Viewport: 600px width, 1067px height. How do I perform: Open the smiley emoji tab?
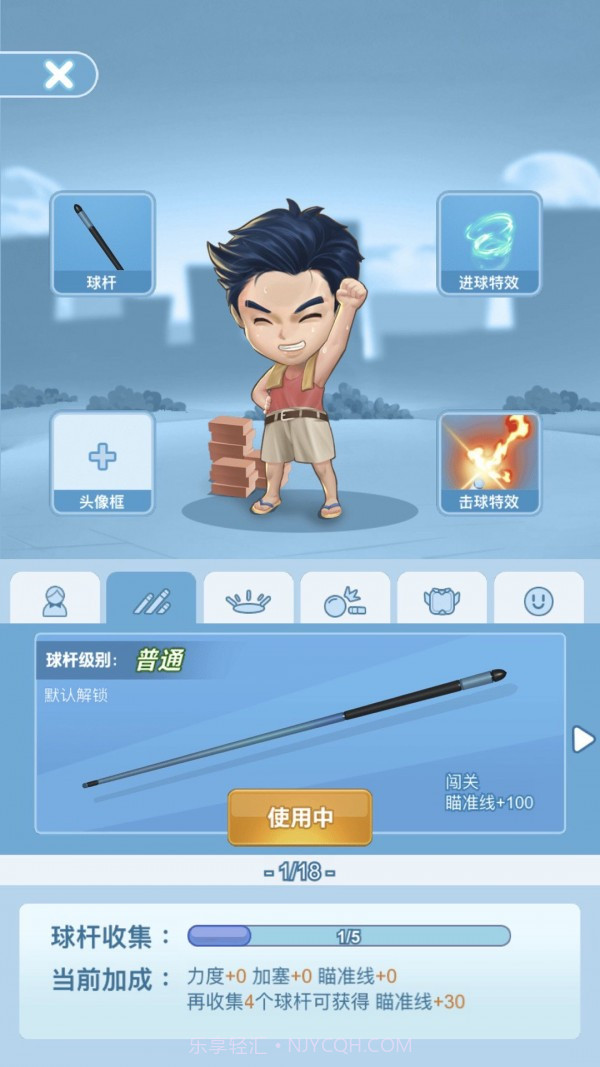[538, 600]
